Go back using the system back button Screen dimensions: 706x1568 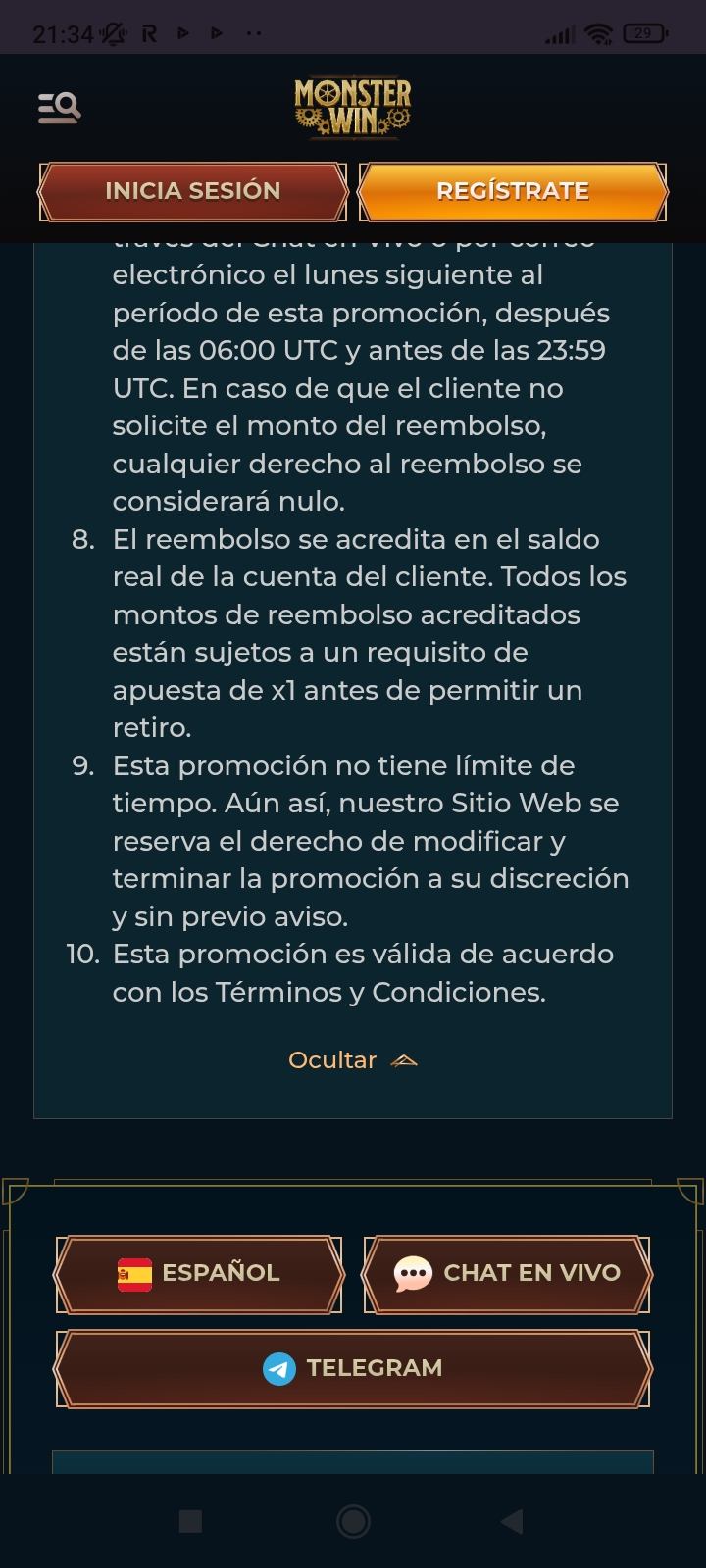click(511, 1520)
